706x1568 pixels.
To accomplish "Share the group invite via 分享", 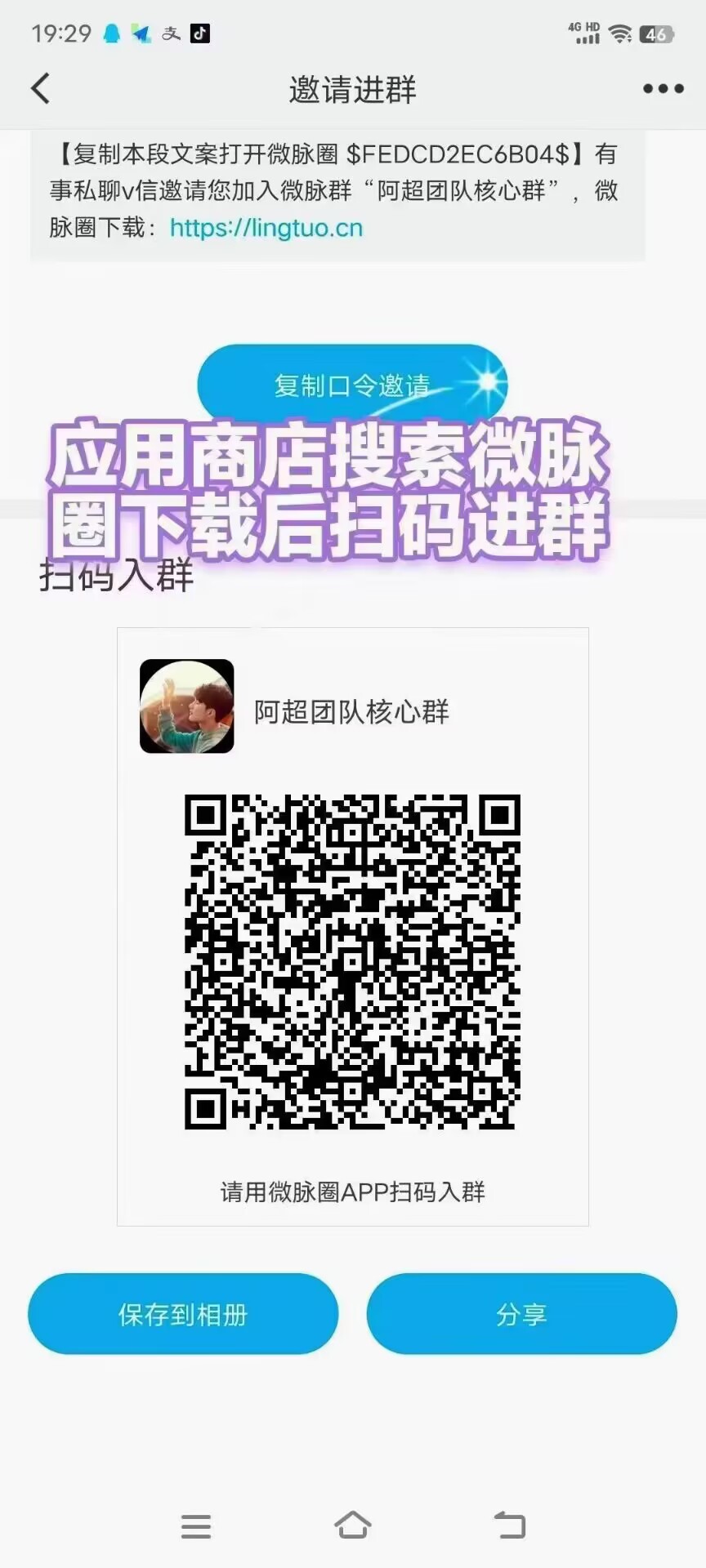I will (521, 1314).
